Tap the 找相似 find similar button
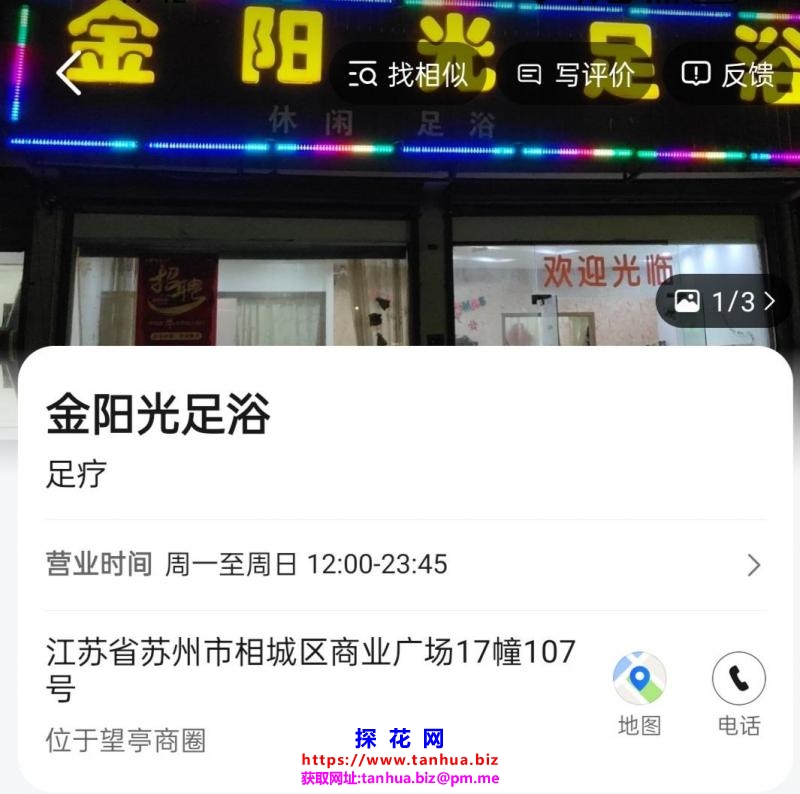The image size is (800, 794). tap(406, 74)
